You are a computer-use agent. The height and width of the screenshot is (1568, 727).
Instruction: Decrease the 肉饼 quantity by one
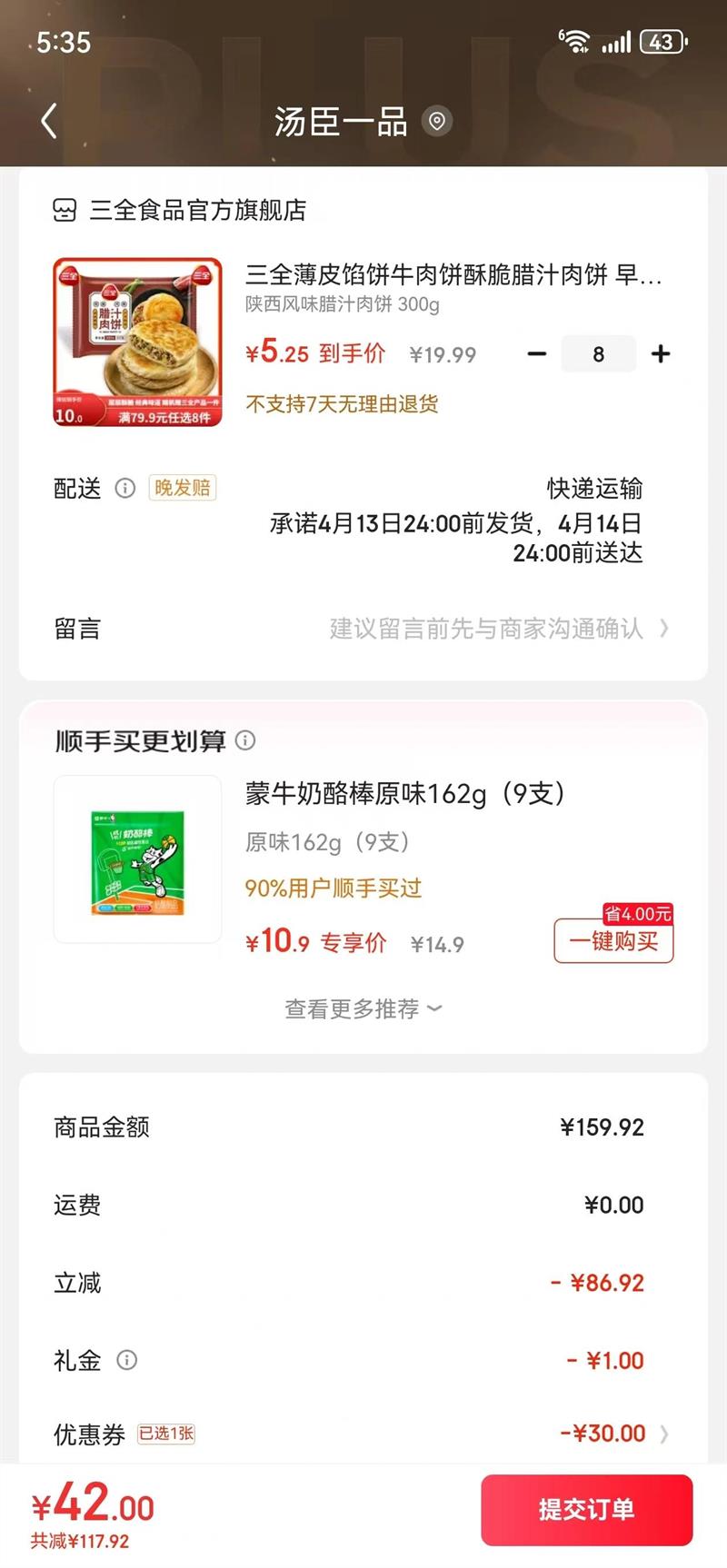[x=537, y=353]
